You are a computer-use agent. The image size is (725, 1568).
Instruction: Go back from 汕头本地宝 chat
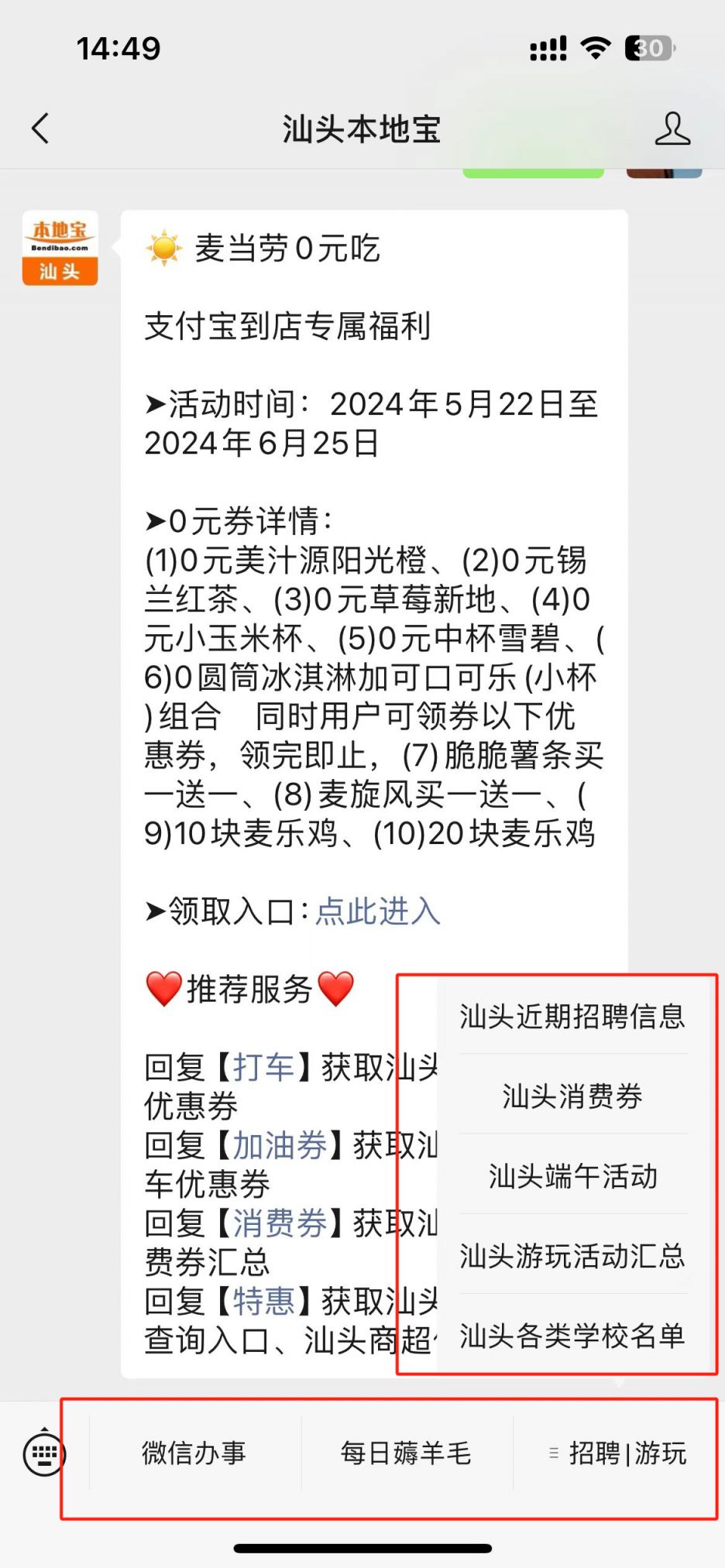pos(40,129)
